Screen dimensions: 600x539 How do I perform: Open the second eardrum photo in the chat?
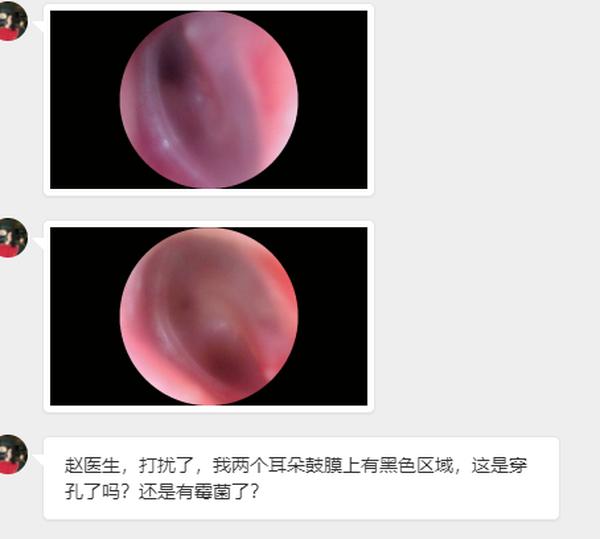click(208, 316)
